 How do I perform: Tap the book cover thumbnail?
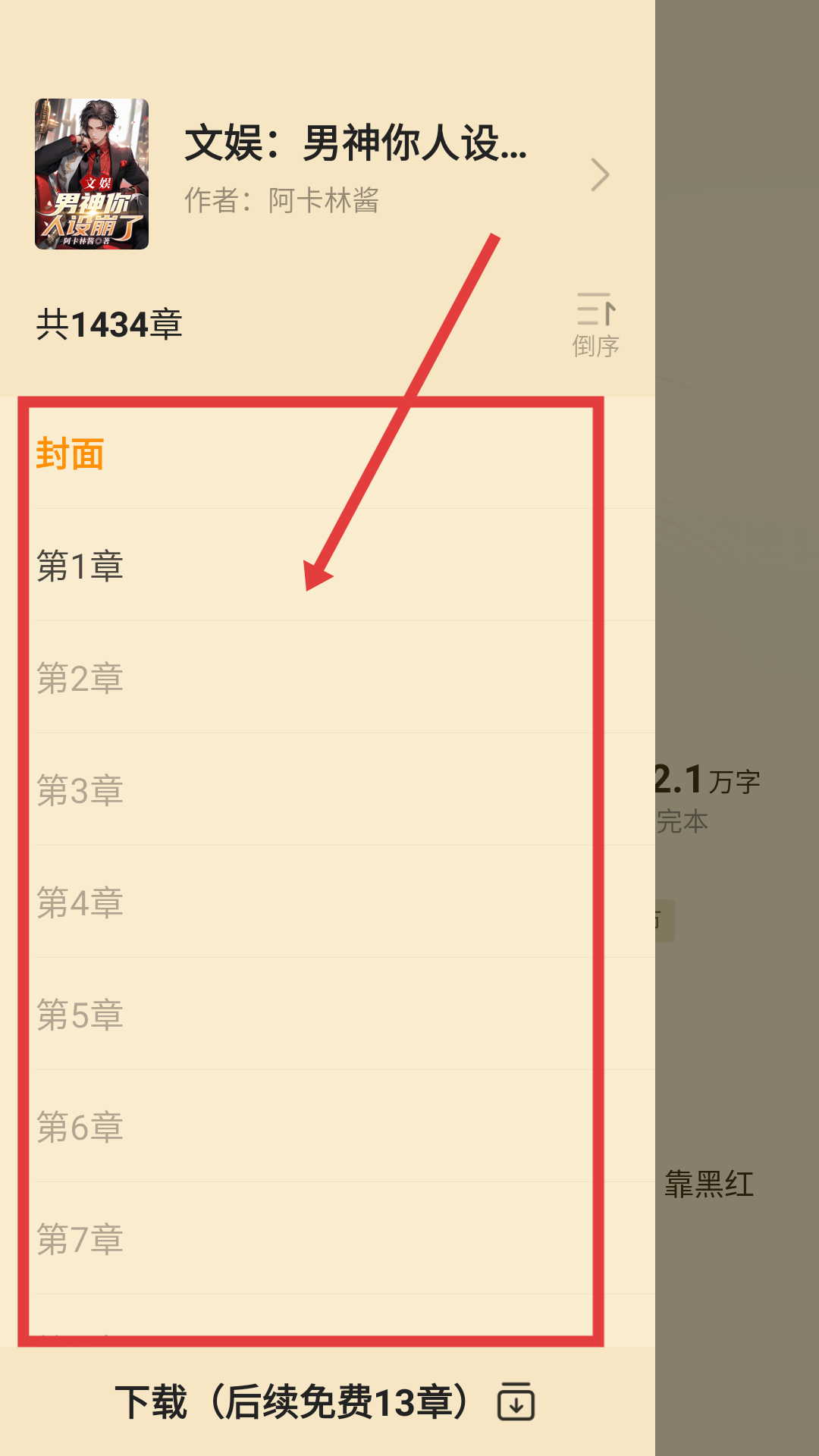(92, 174)
